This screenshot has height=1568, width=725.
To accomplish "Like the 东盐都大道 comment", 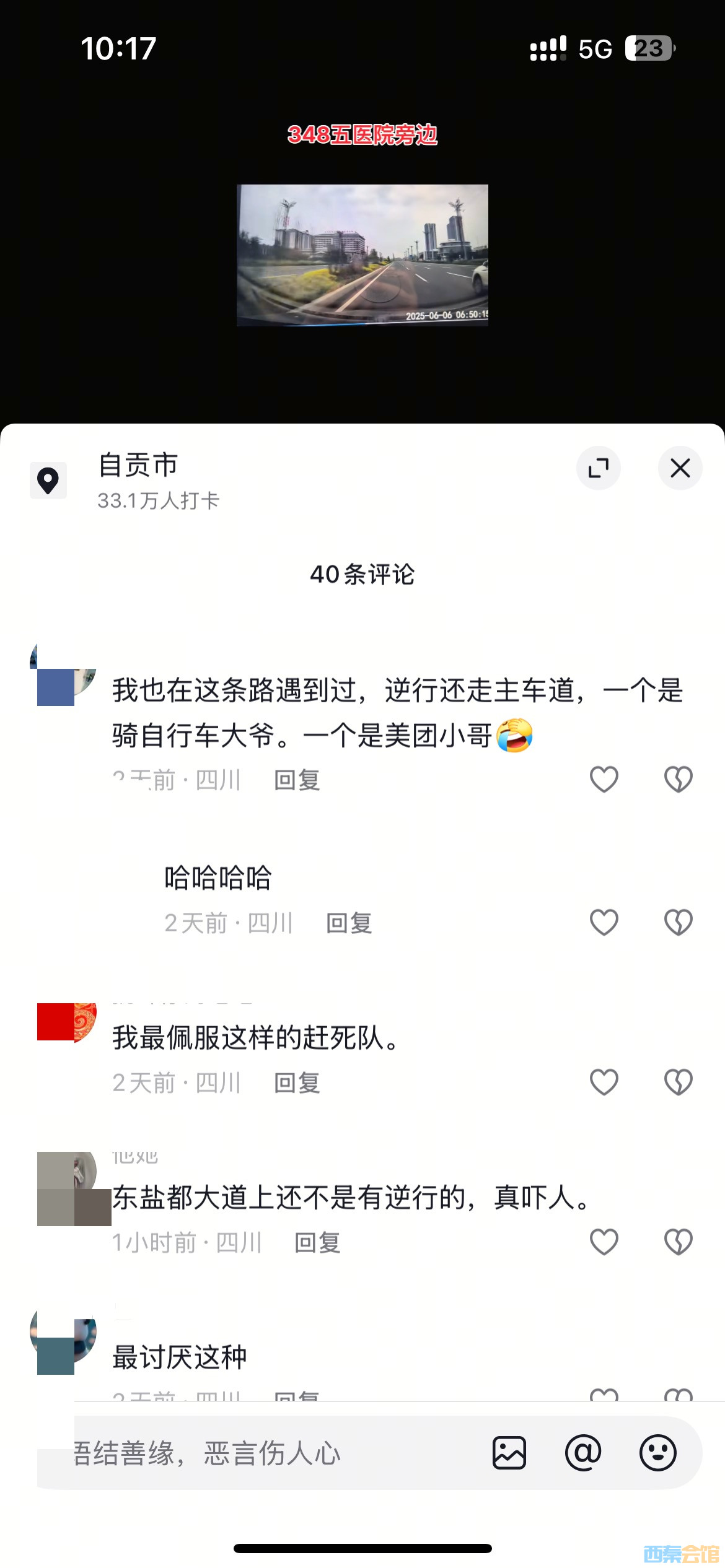I will 604,1242.
